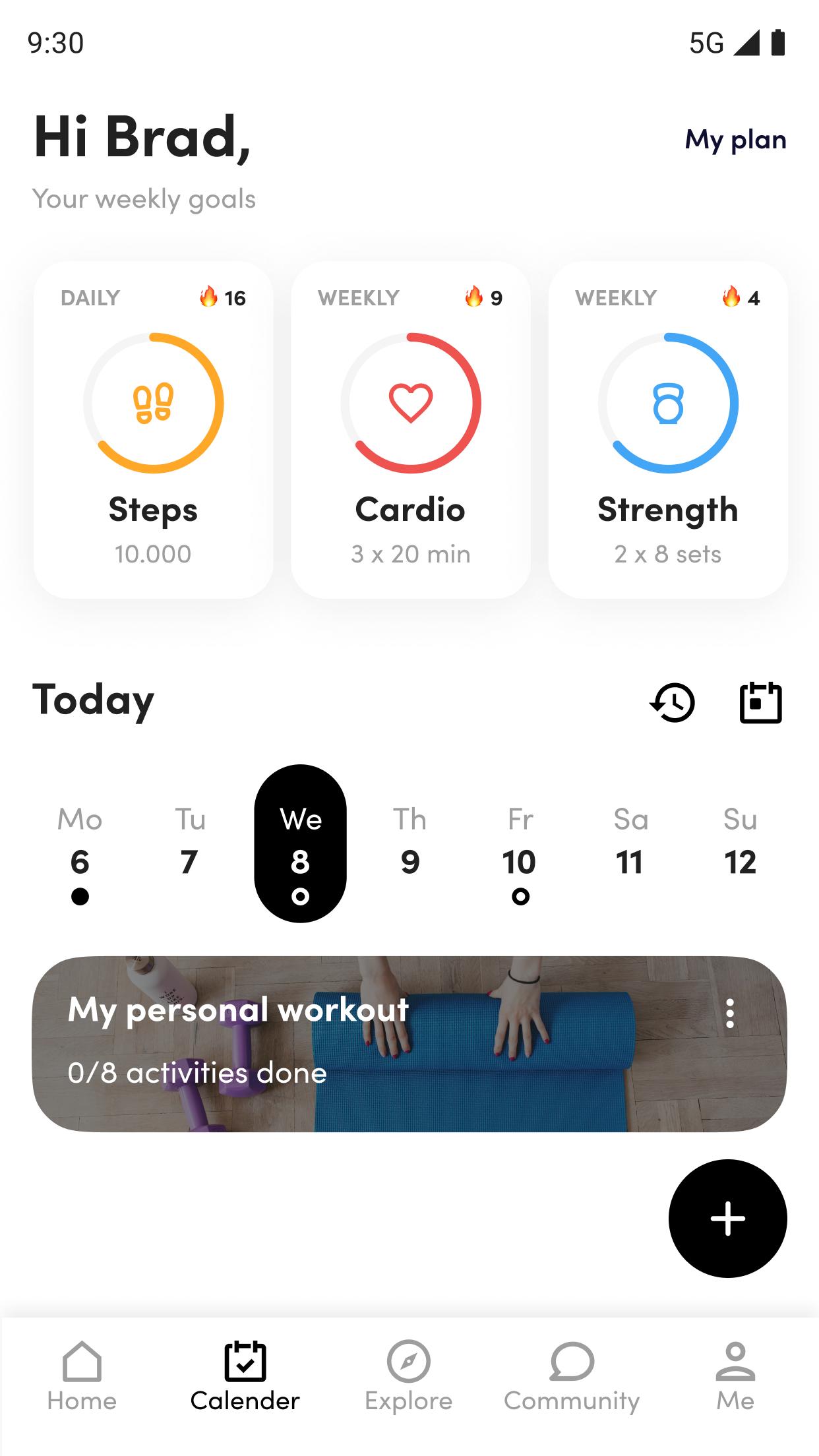Open the Cardio weekly goal card
This screenshot has height=1456, width=819.
(410, 430)
